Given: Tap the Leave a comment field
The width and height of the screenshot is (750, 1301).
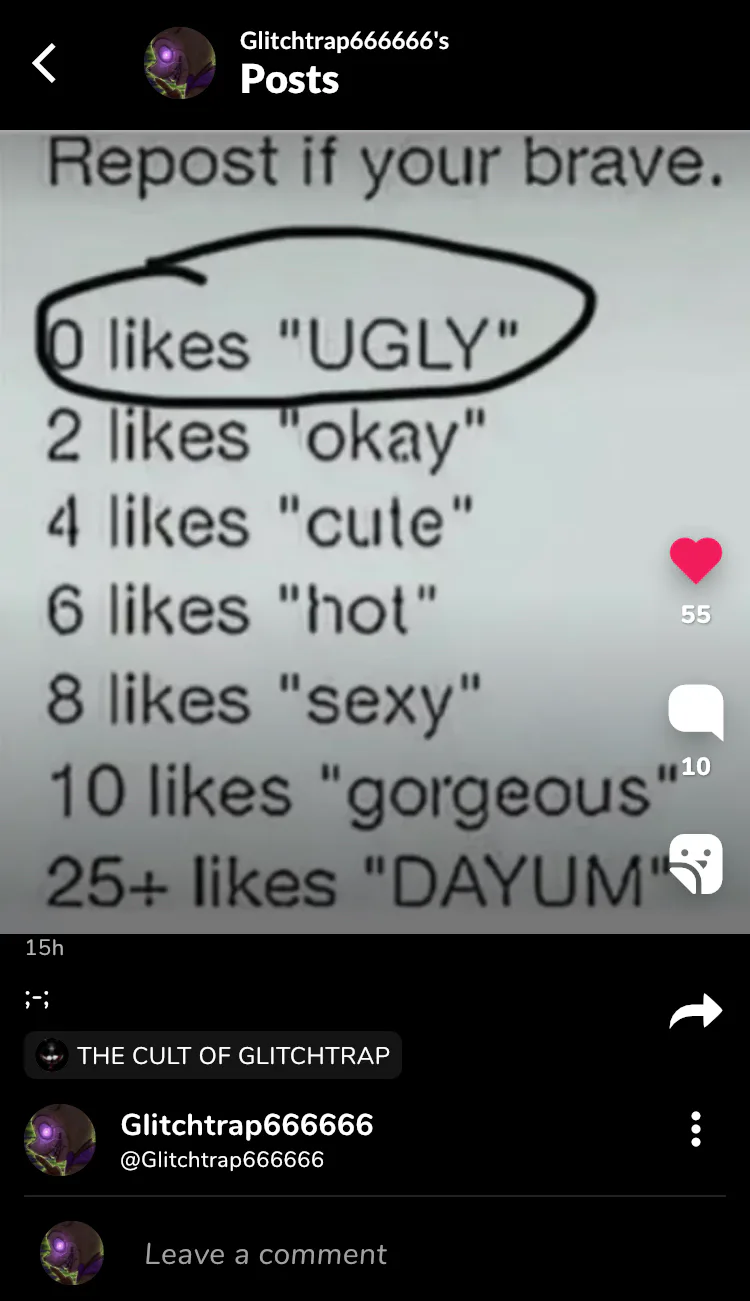Looking at the screenshot, I should pyautogui.click(x=265, y=1254).
